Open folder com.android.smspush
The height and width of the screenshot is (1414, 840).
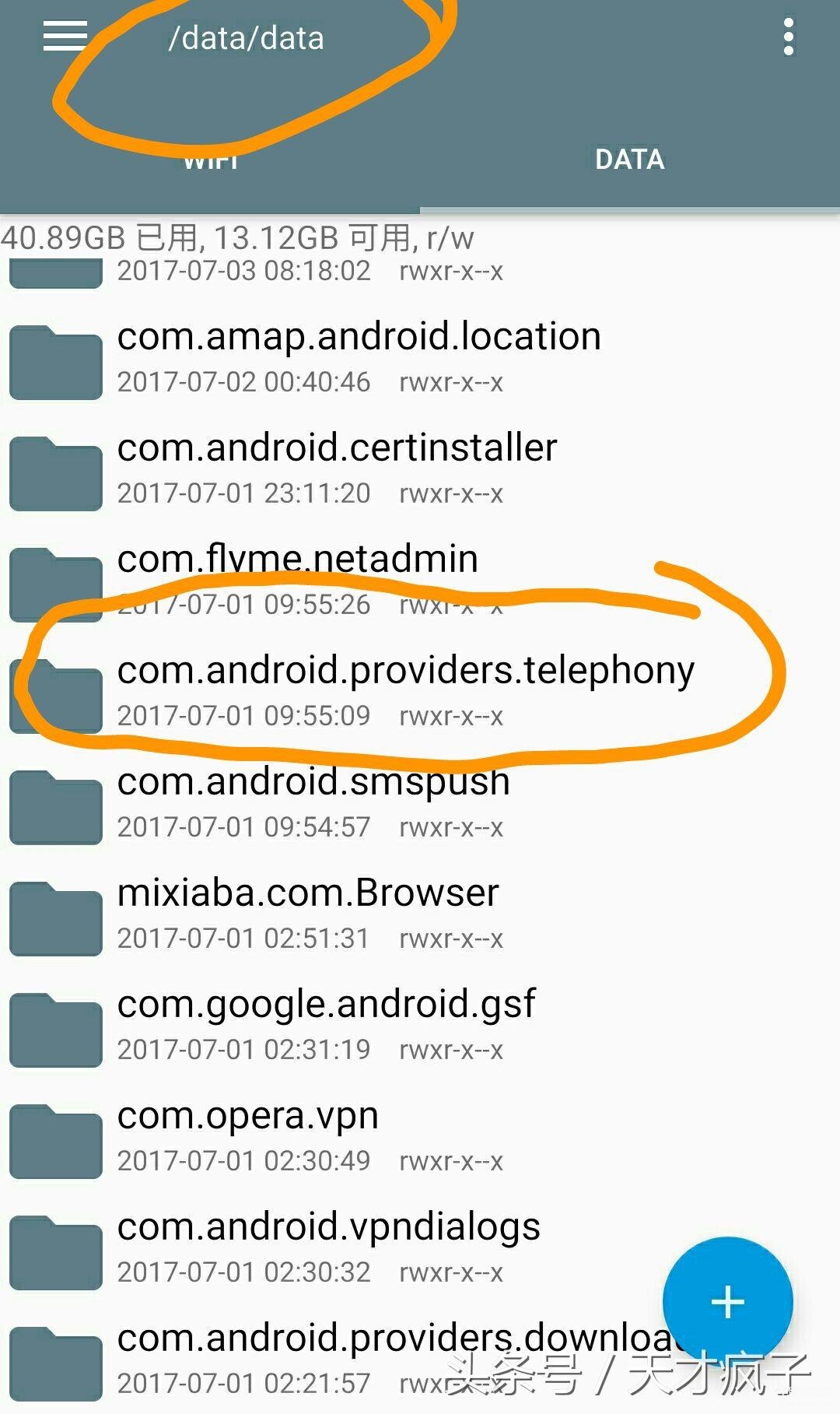point(420,804)
